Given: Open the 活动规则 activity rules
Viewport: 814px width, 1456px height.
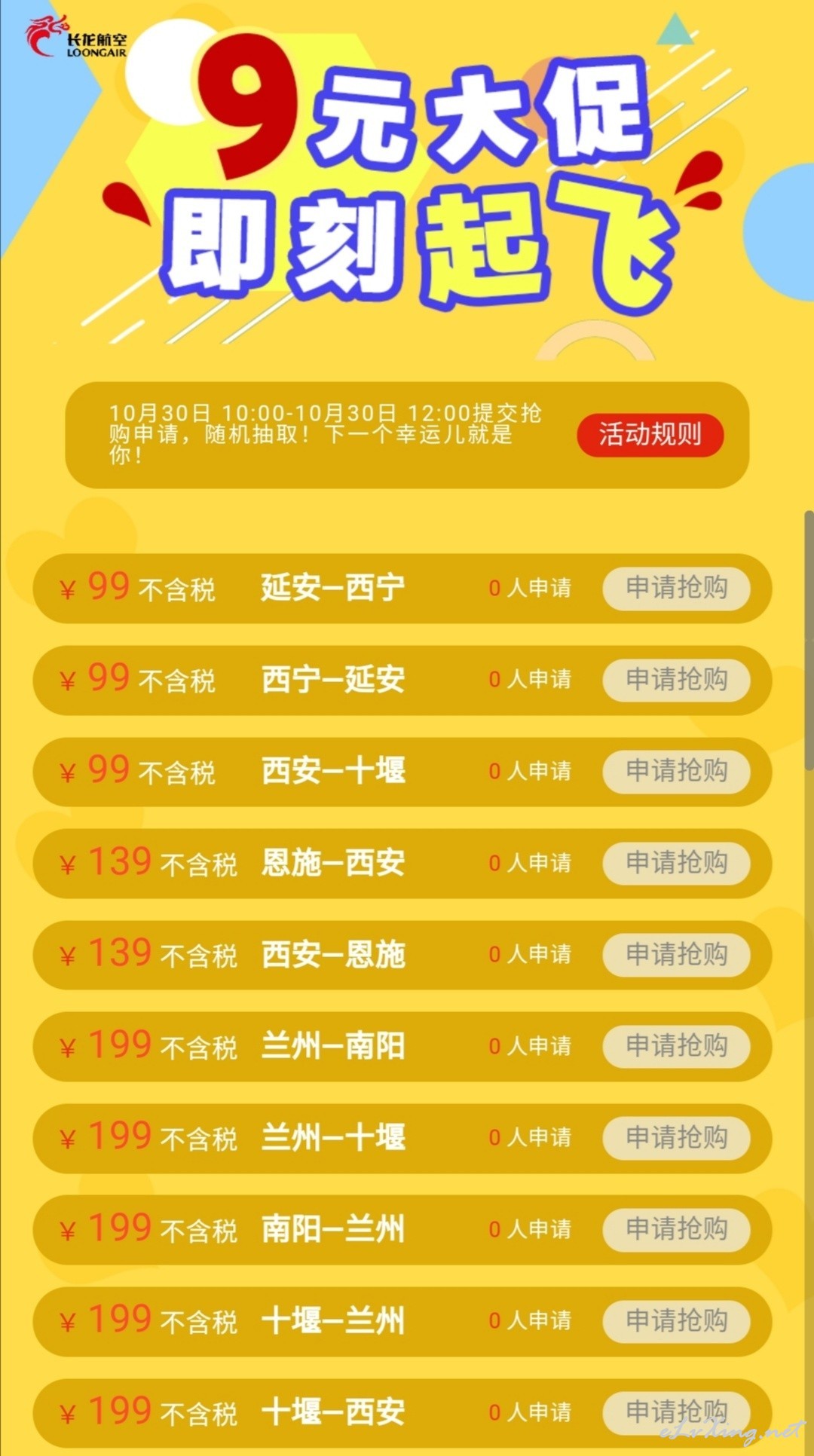Looking at the screenshot, I should pos(650,434).
